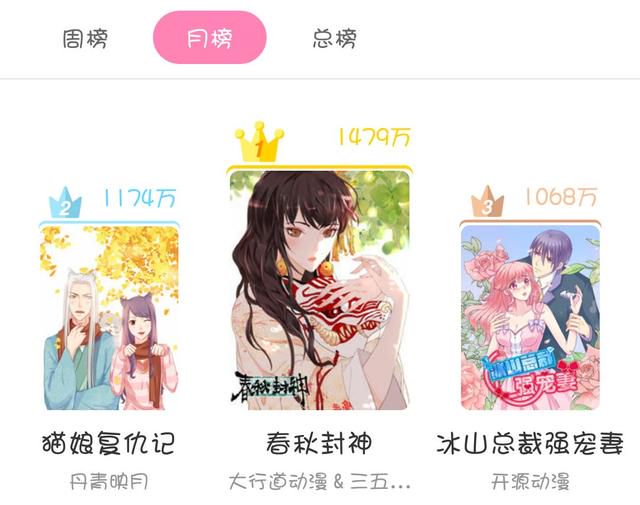Open the 冰山总裁强宠妻 comic cover
The image size is (640, 505).
529,318
